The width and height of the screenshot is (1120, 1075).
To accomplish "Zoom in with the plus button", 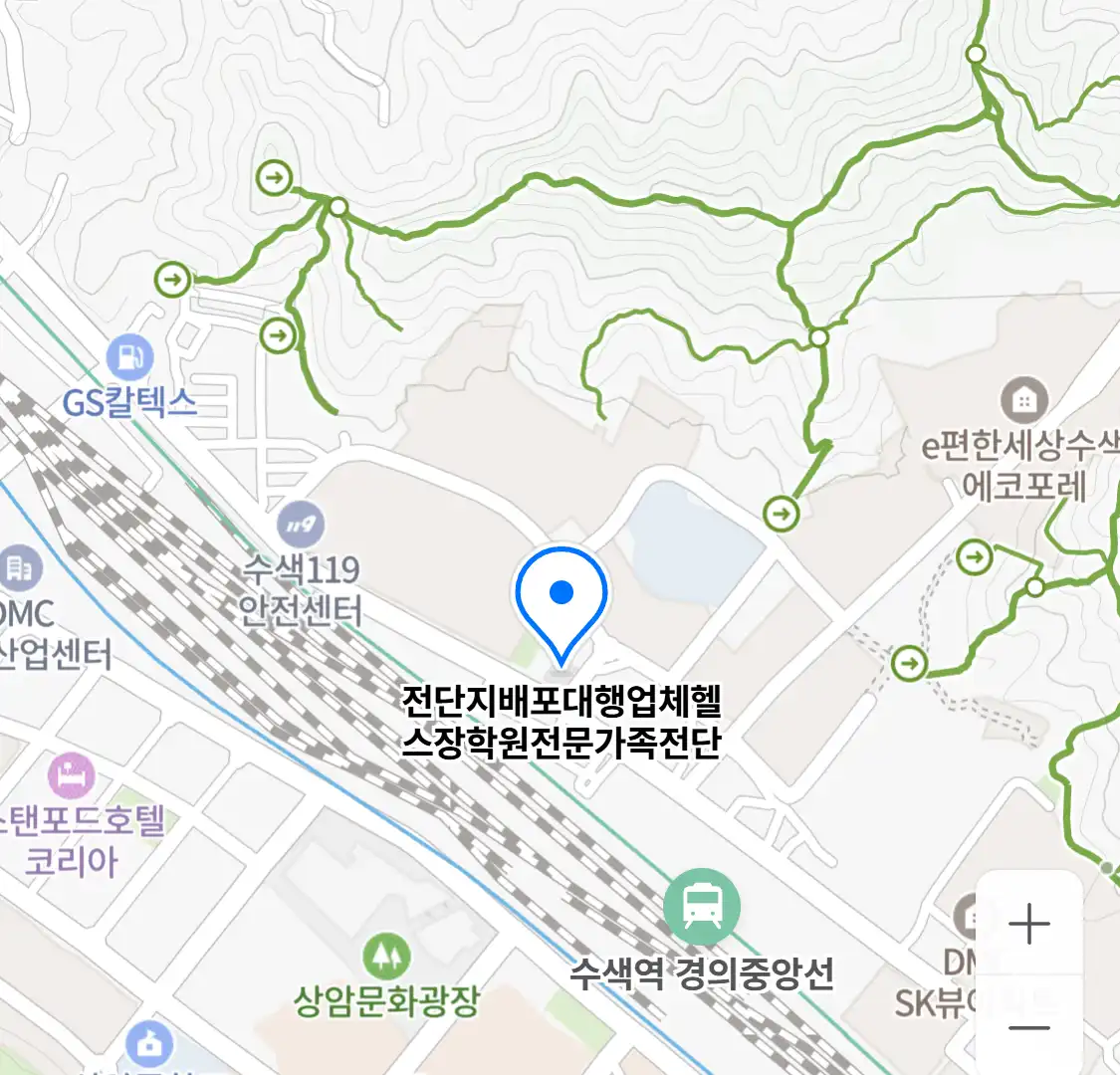I will [1028, 925].
